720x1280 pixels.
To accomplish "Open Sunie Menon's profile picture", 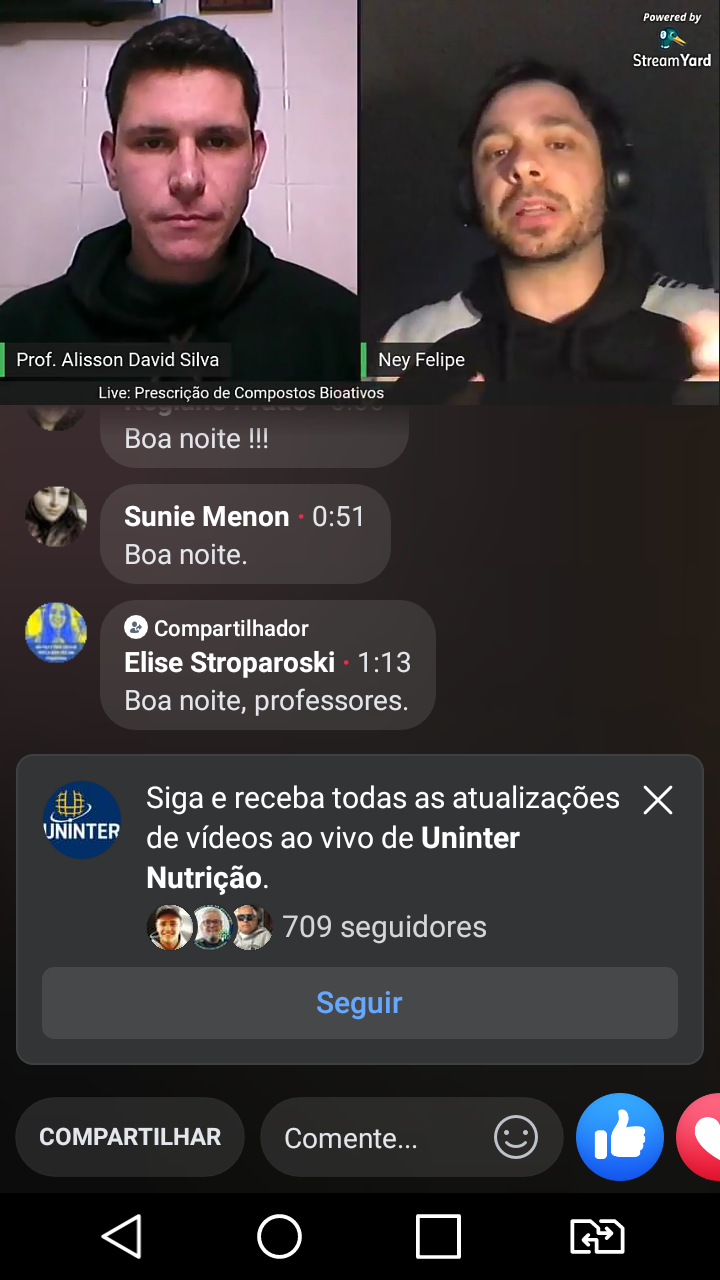I will click(x=56, y=516).
